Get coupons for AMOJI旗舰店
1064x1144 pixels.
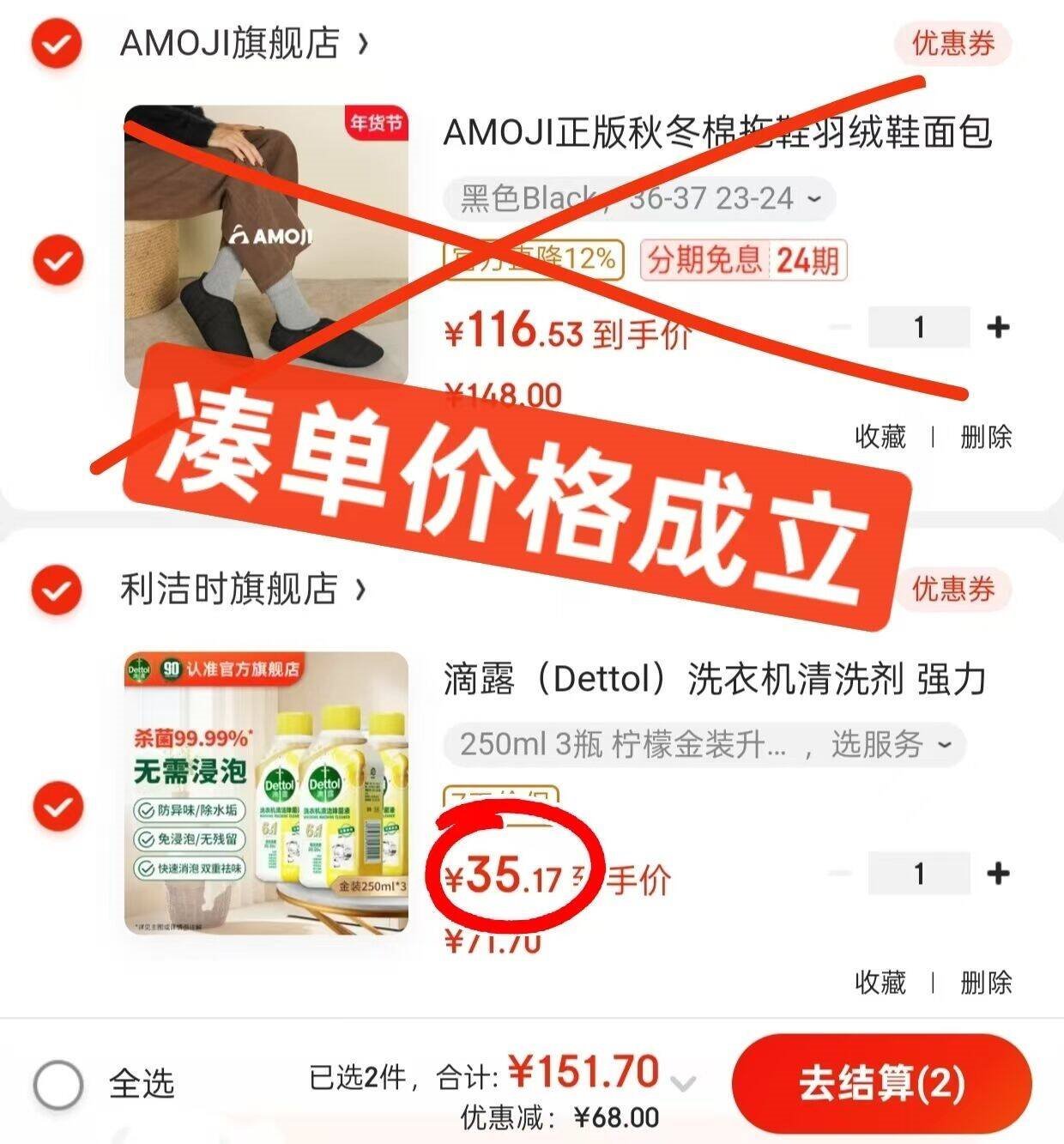click(x=952, y=44)
